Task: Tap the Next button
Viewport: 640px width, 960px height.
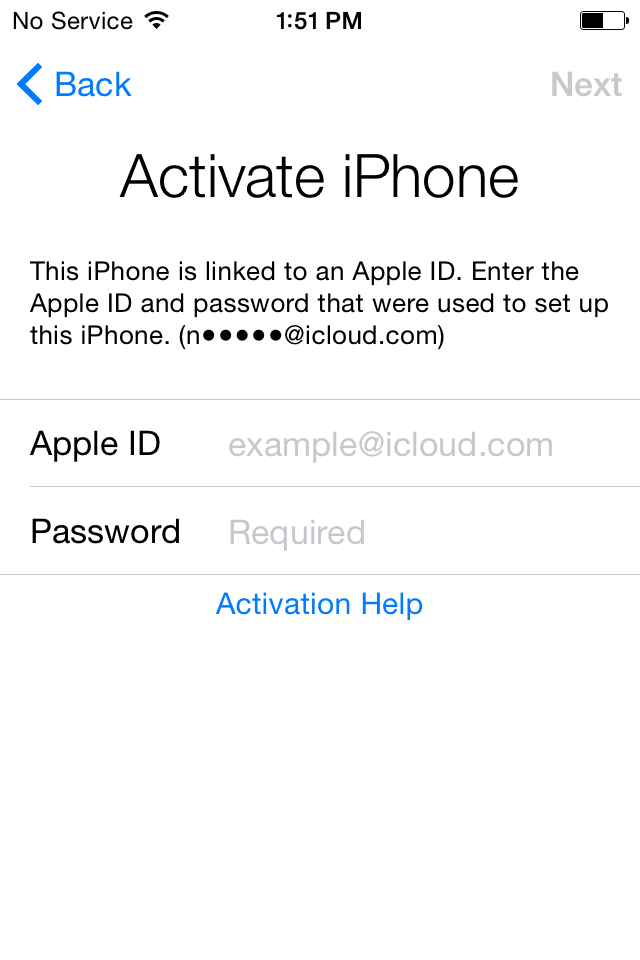Action: (586, 85)
